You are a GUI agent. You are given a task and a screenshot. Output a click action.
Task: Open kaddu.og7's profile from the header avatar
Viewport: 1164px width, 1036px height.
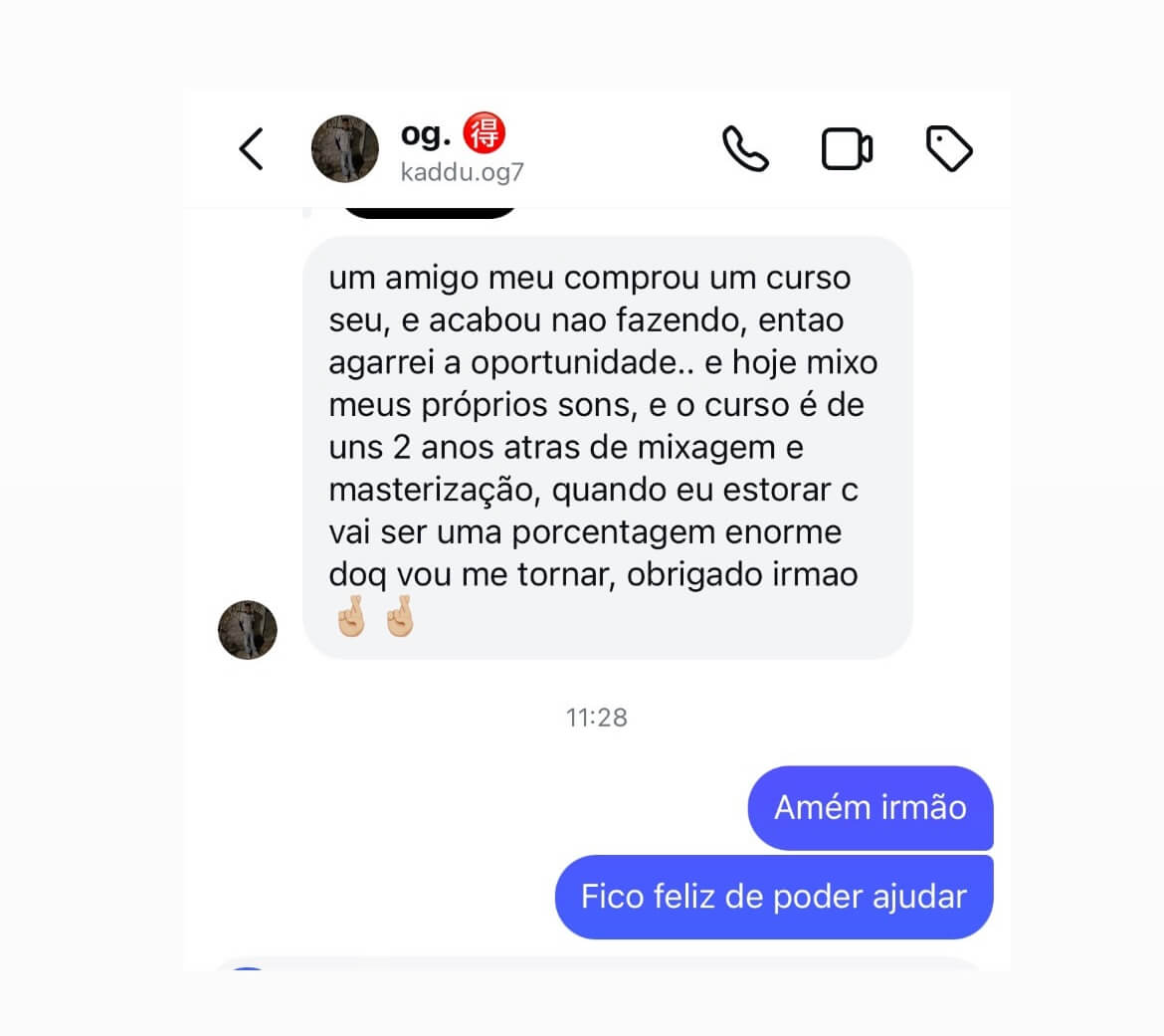click(x=345, y=149)
